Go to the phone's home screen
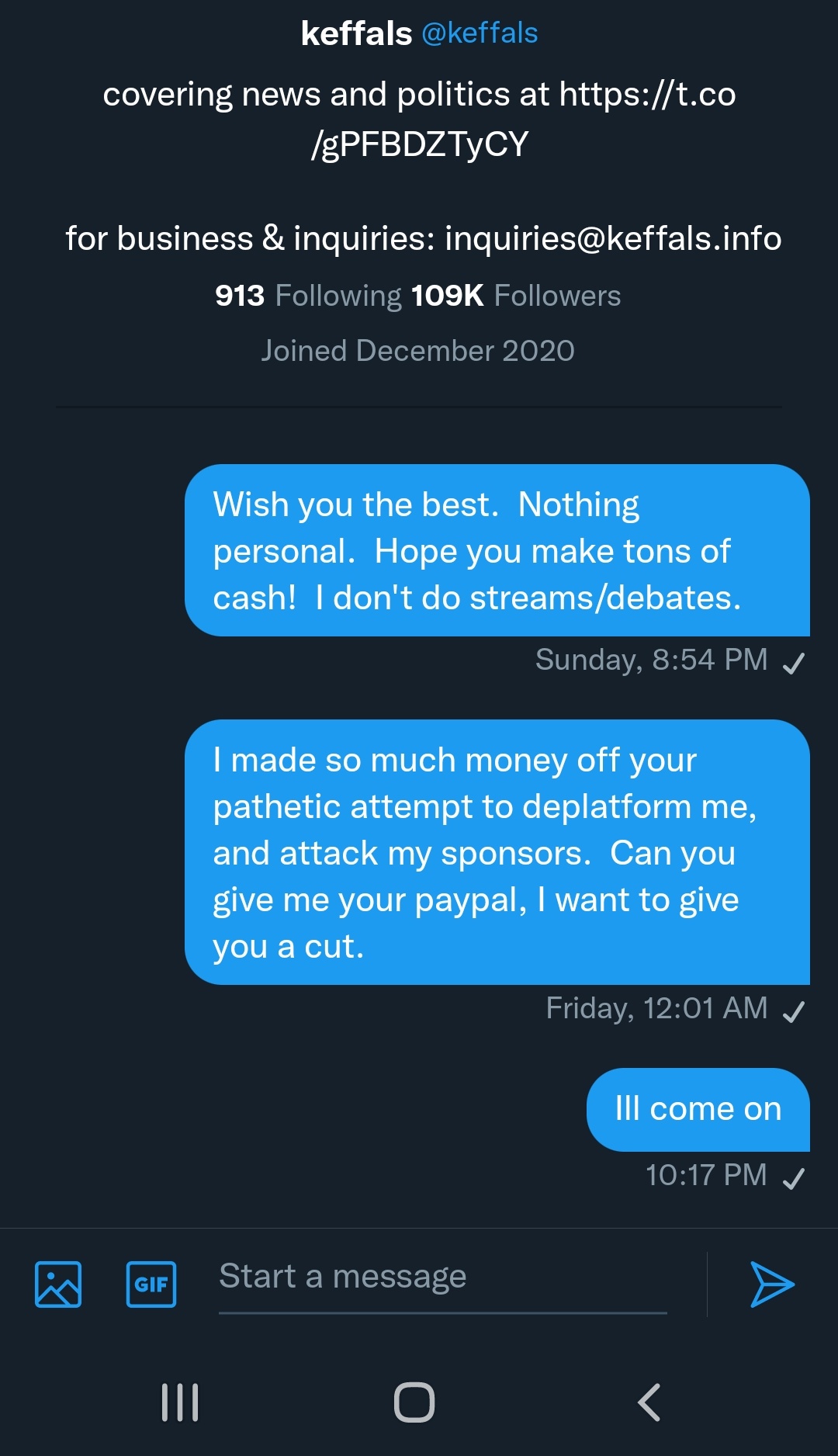The image size is (838, 1456). click(x=414, y=1402)
